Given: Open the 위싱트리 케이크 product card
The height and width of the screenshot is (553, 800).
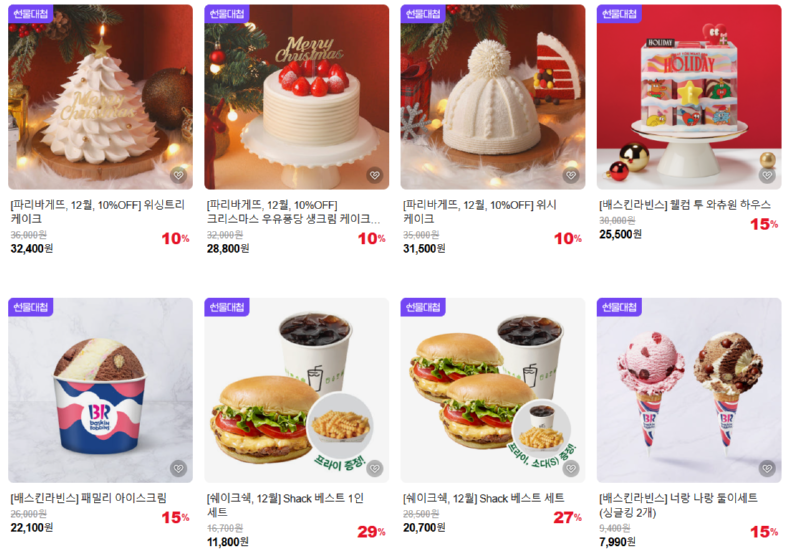Looking at the screenshot, I should coord(100,97).
